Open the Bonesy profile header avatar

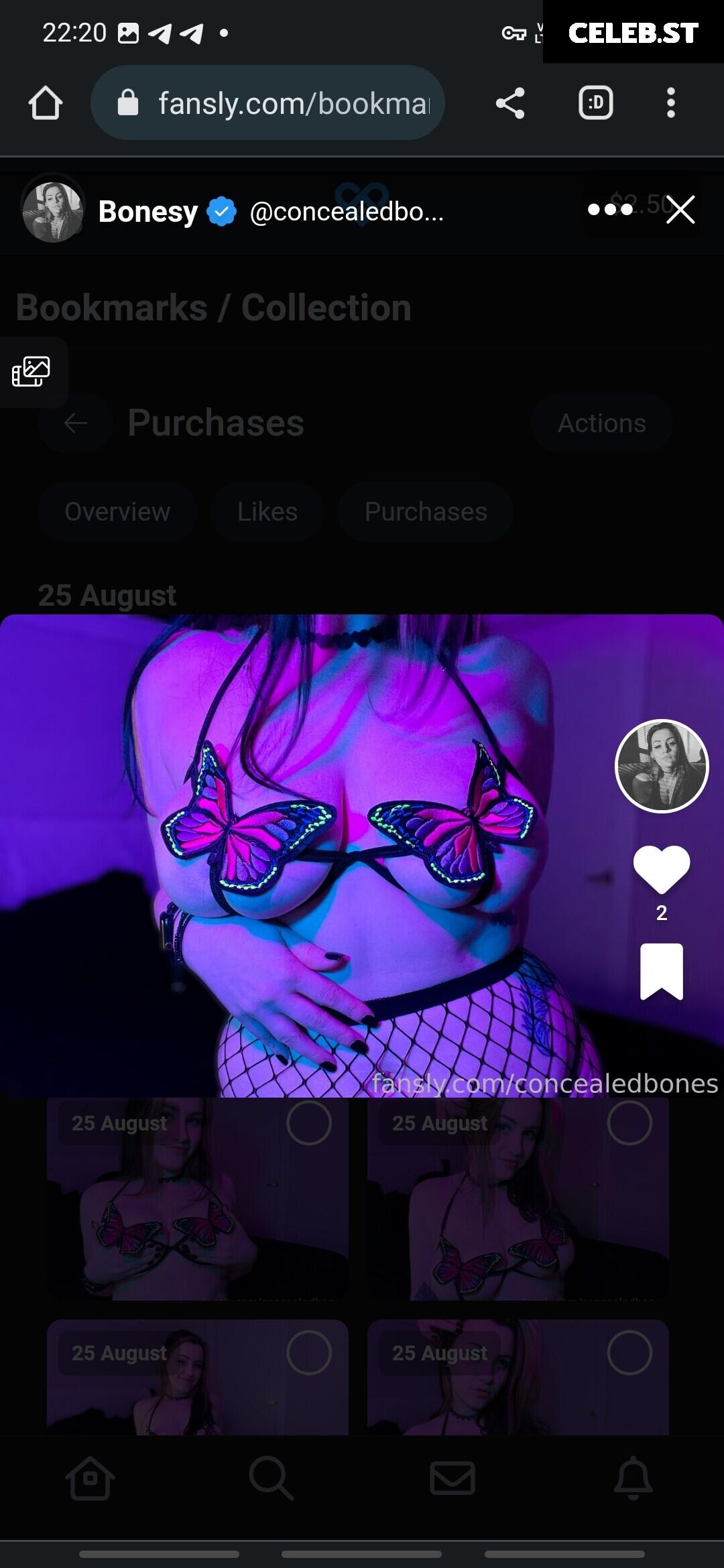point(53,212)
